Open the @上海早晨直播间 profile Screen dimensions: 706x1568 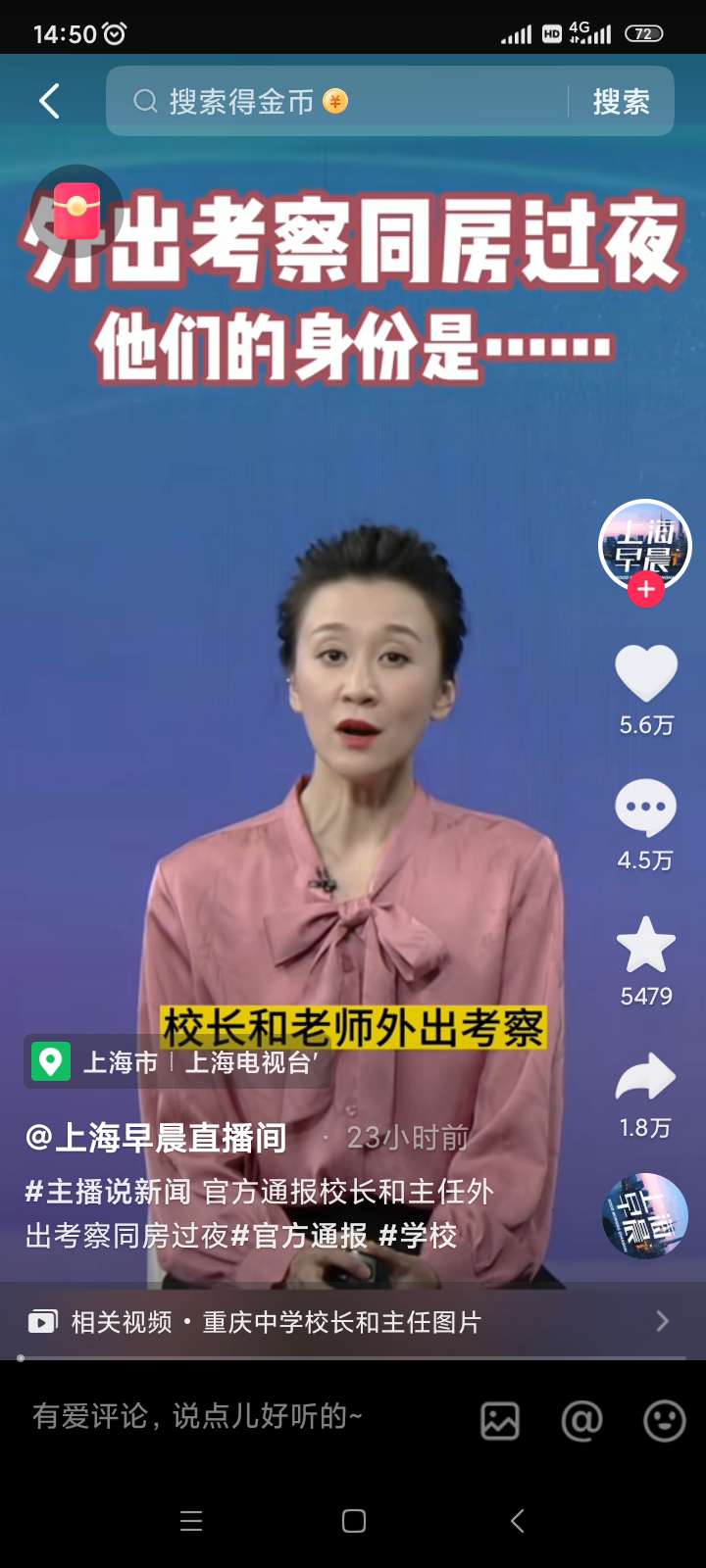pos(157,1138)
